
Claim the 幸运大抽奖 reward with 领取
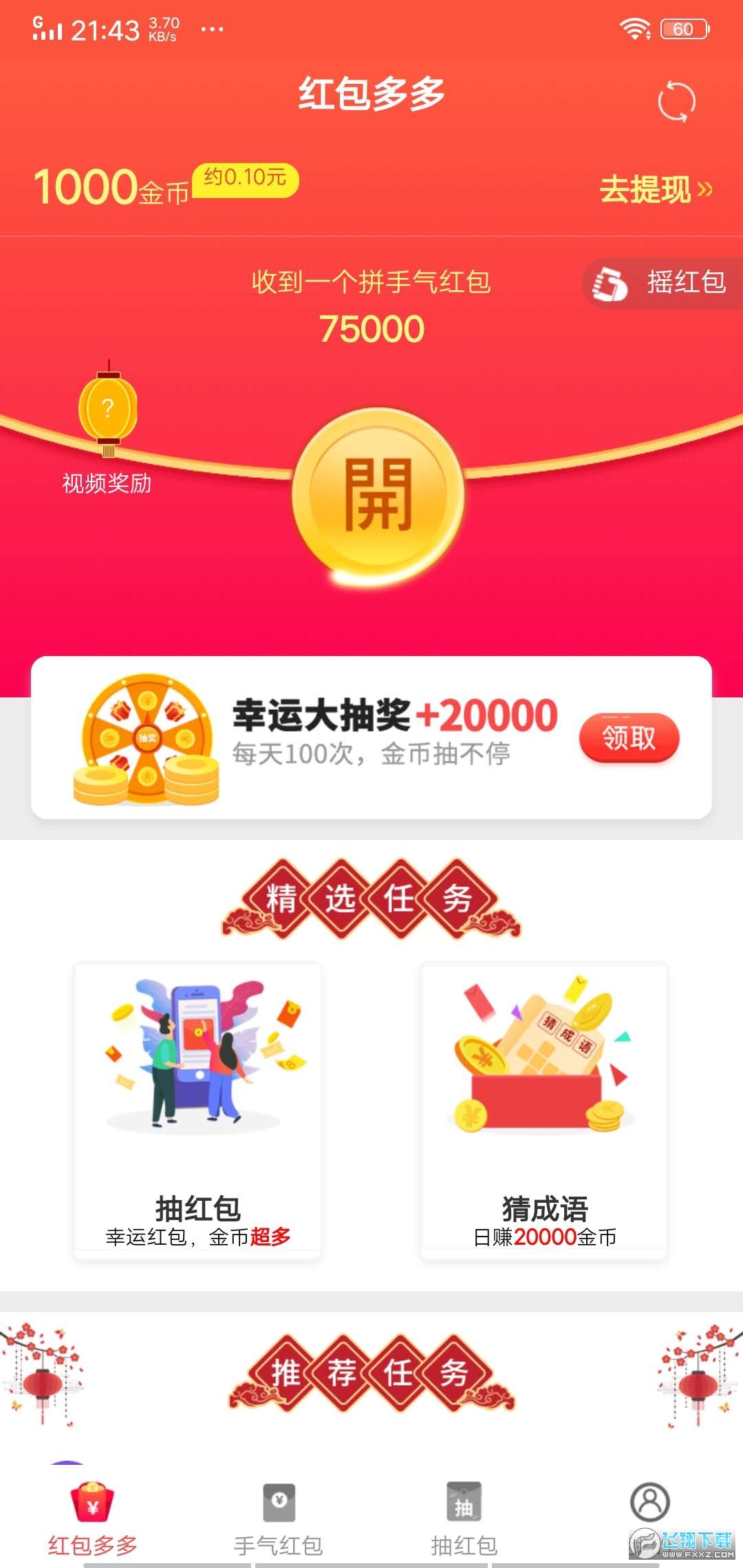click(x=629, y=738)
